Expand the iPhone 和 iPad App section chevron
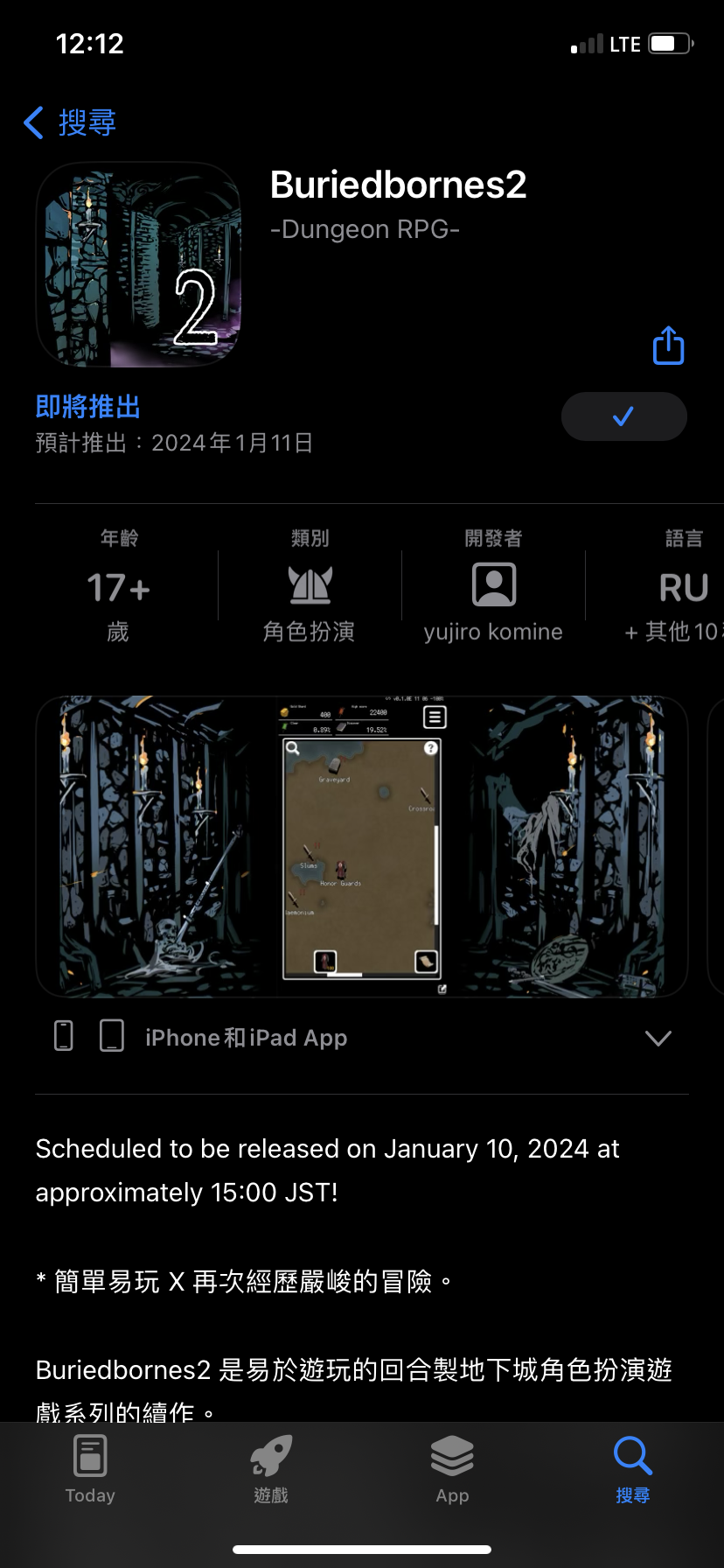724x1568 pixels. [x=658, y=1039]
